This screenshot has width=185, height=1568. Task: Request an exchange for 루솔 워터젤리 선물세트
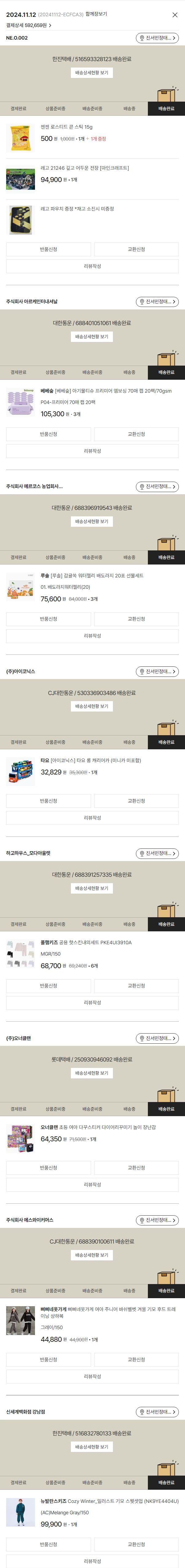click(x=136, y=619)
